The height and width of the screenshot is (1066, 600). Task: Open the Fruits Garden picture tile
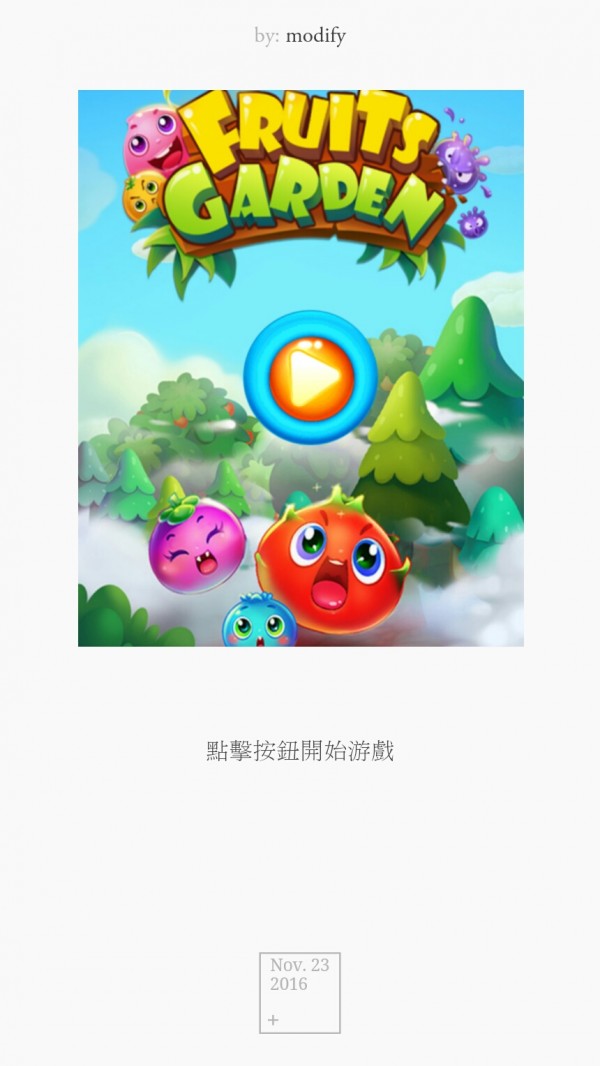300,368
